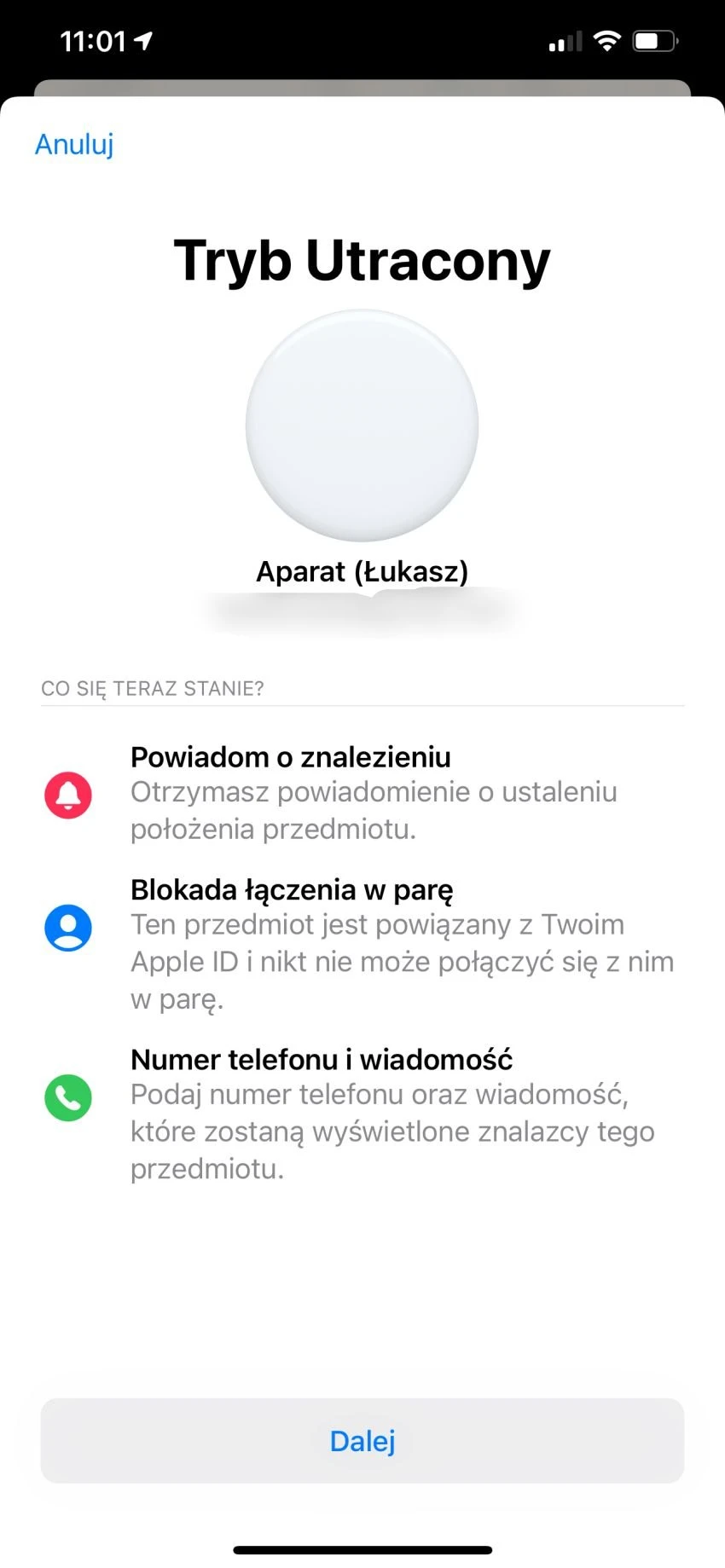The width and height of the screenshot is (725, 1568).
Task: Cancel Lost Mode setup with Anuluj
Action: (x=74, y=144)
